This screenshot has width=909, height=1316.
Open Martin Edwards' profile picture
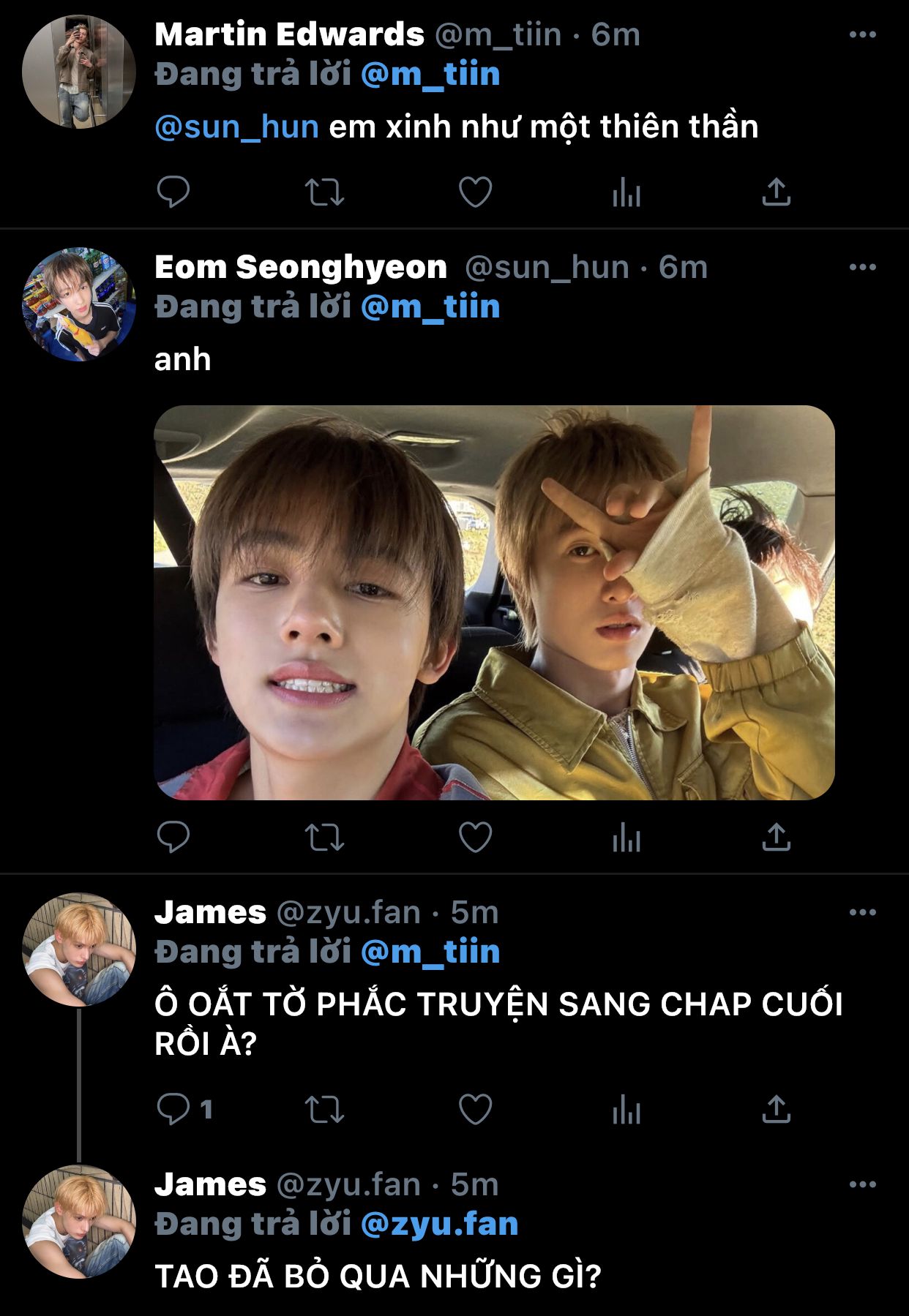click(79, 72)
